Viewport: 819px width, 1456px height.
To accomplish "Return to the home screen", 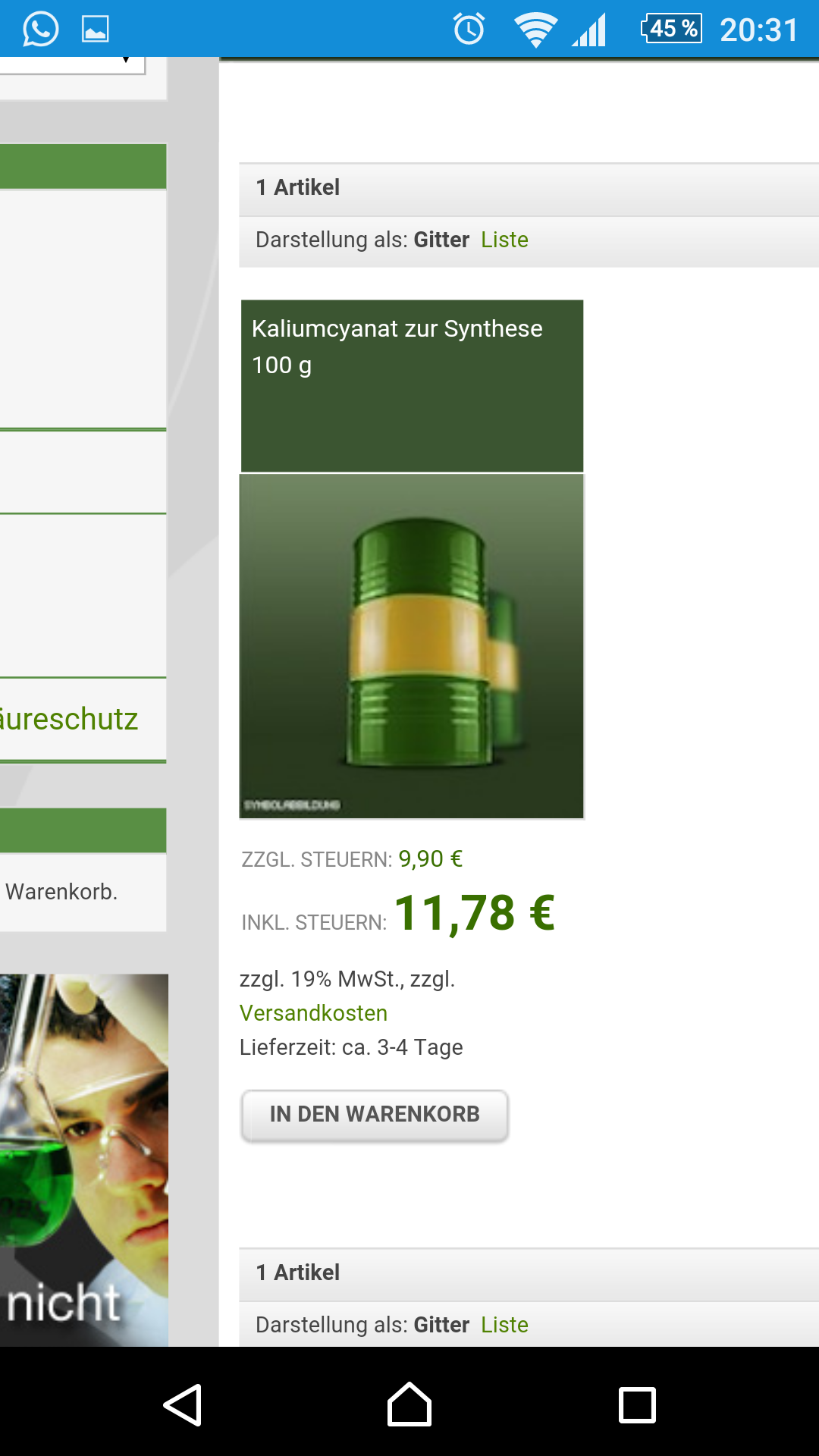I will coord(409,1405).
